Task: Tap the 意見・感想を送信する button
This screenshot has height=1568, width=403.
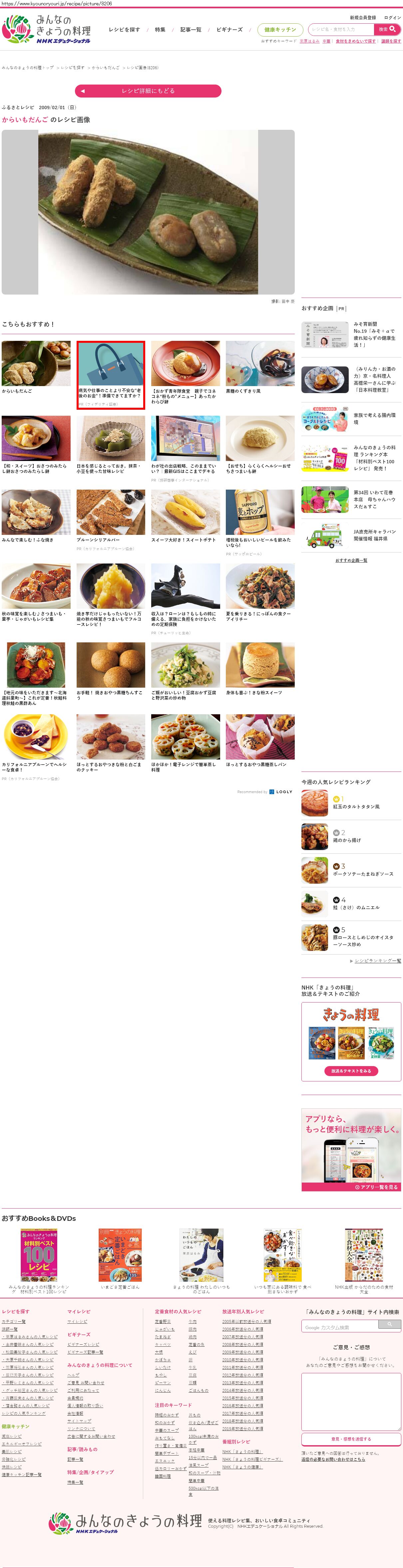Action: tap(351, 1439)
